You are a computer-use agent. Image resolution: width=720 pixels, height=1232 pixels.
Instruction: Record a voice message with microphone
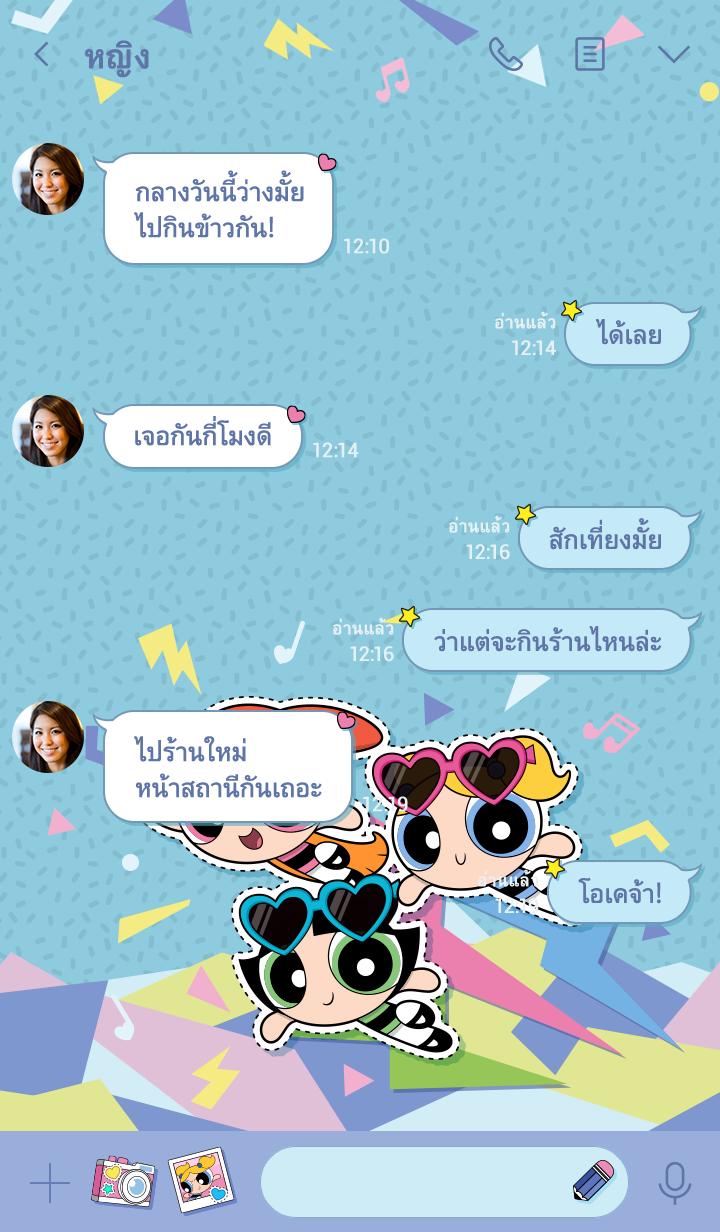(x=674, y=1183)
